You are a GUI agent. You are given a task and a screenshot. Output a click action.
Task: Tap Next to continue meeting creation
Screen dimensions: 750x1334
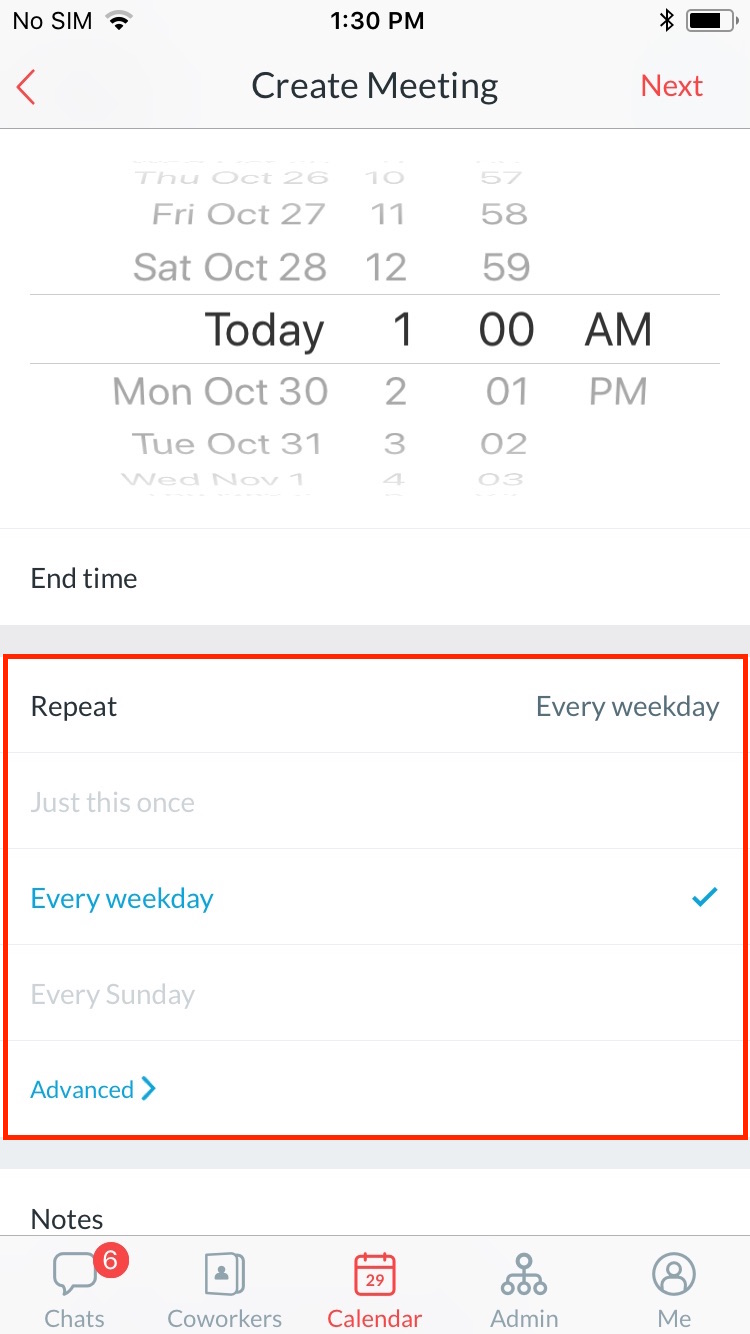(x=672, y=86)
